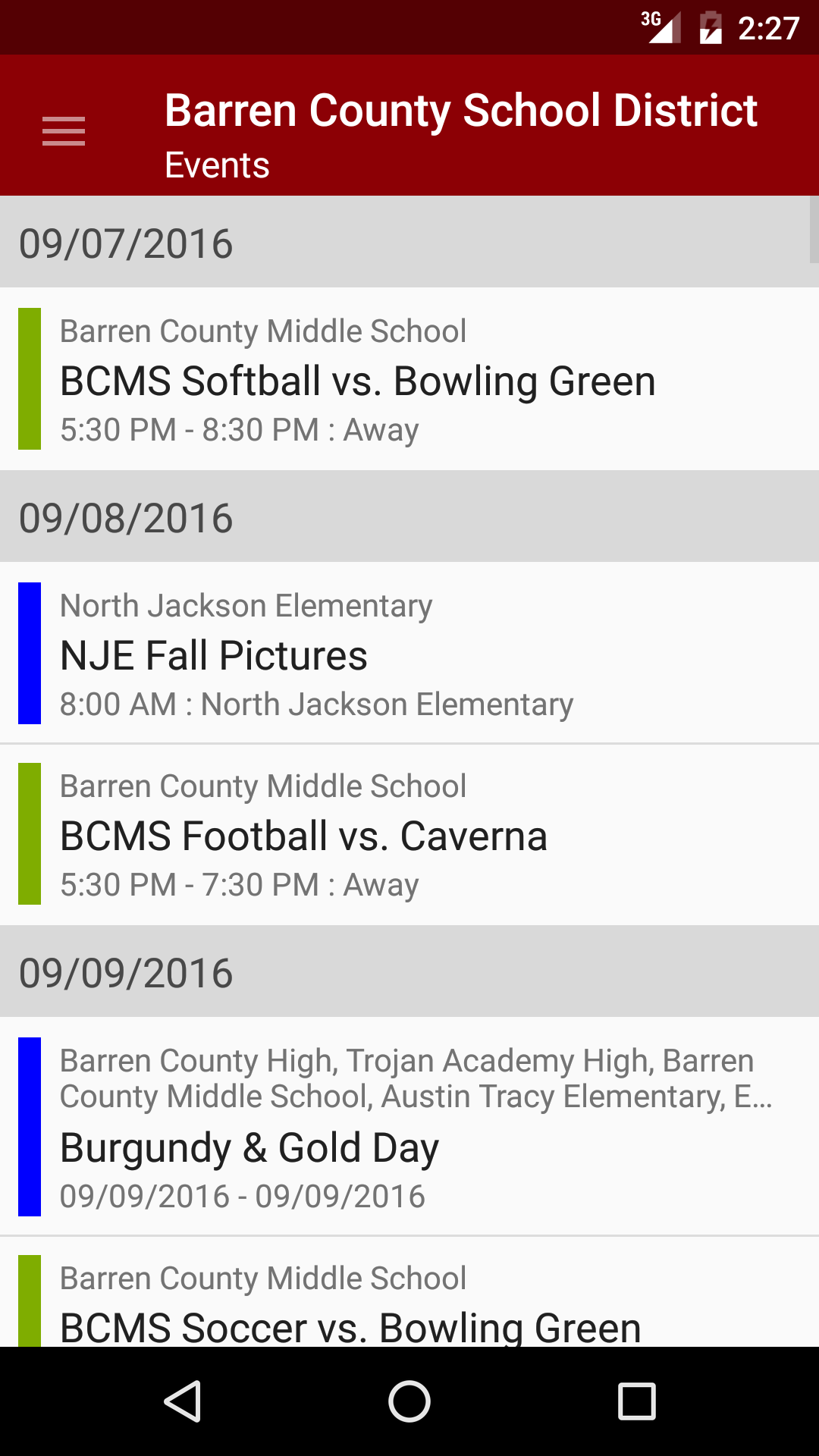The image size is (819, 1456).
Task: Open the hamburger navigation drawer menu
Action: [64, 131]
